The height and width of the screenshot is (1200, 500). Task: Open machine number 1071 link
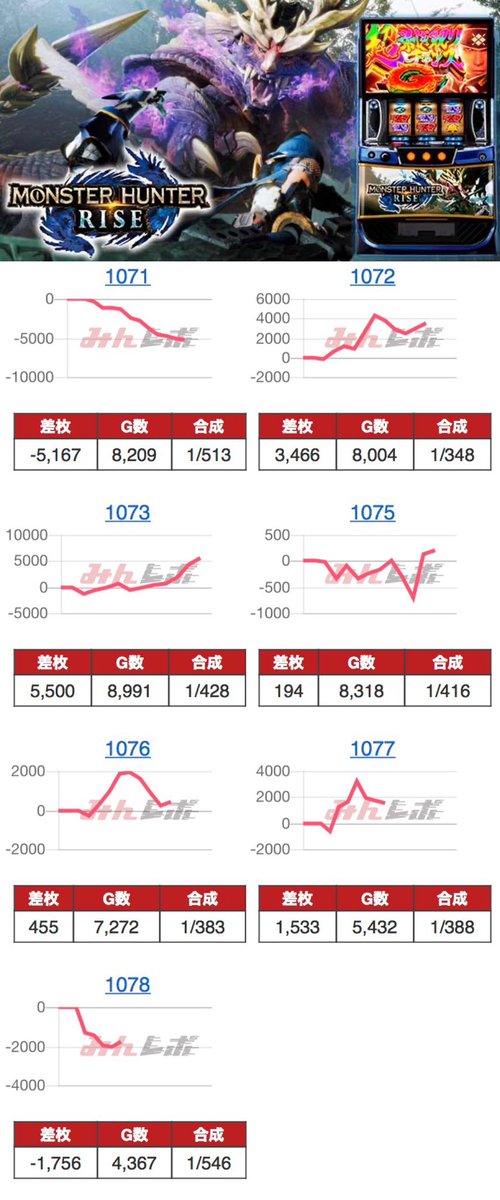click(128, 277)
